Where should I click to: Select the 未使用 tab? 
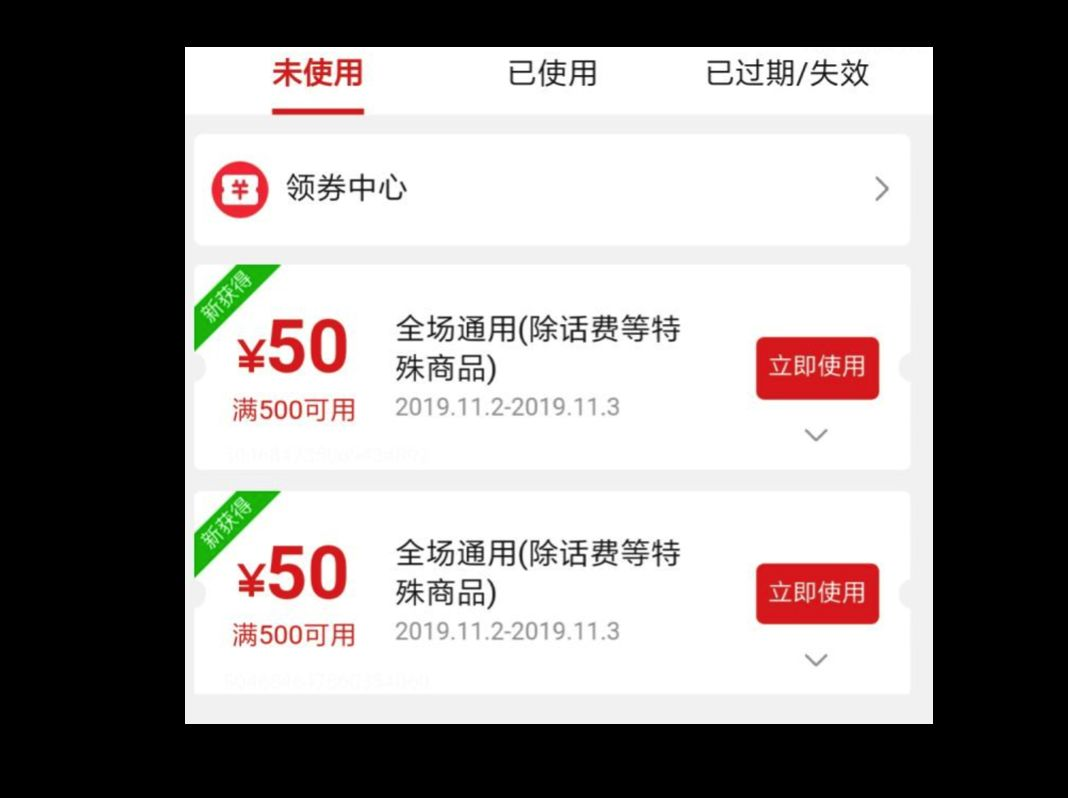pyautogui.click(x=317, y=74)
